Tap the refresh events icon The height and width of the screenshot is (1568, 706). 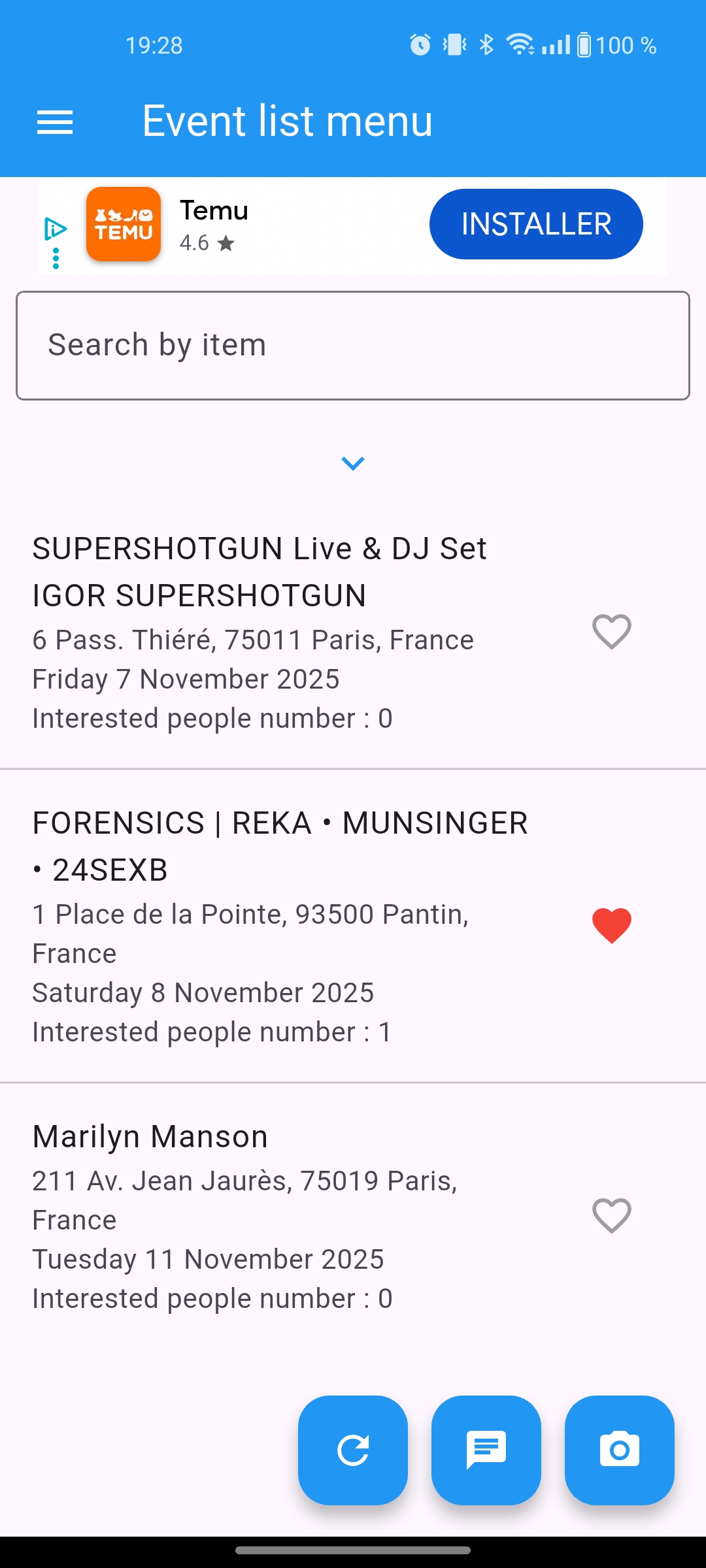[x=353, y=1450]
